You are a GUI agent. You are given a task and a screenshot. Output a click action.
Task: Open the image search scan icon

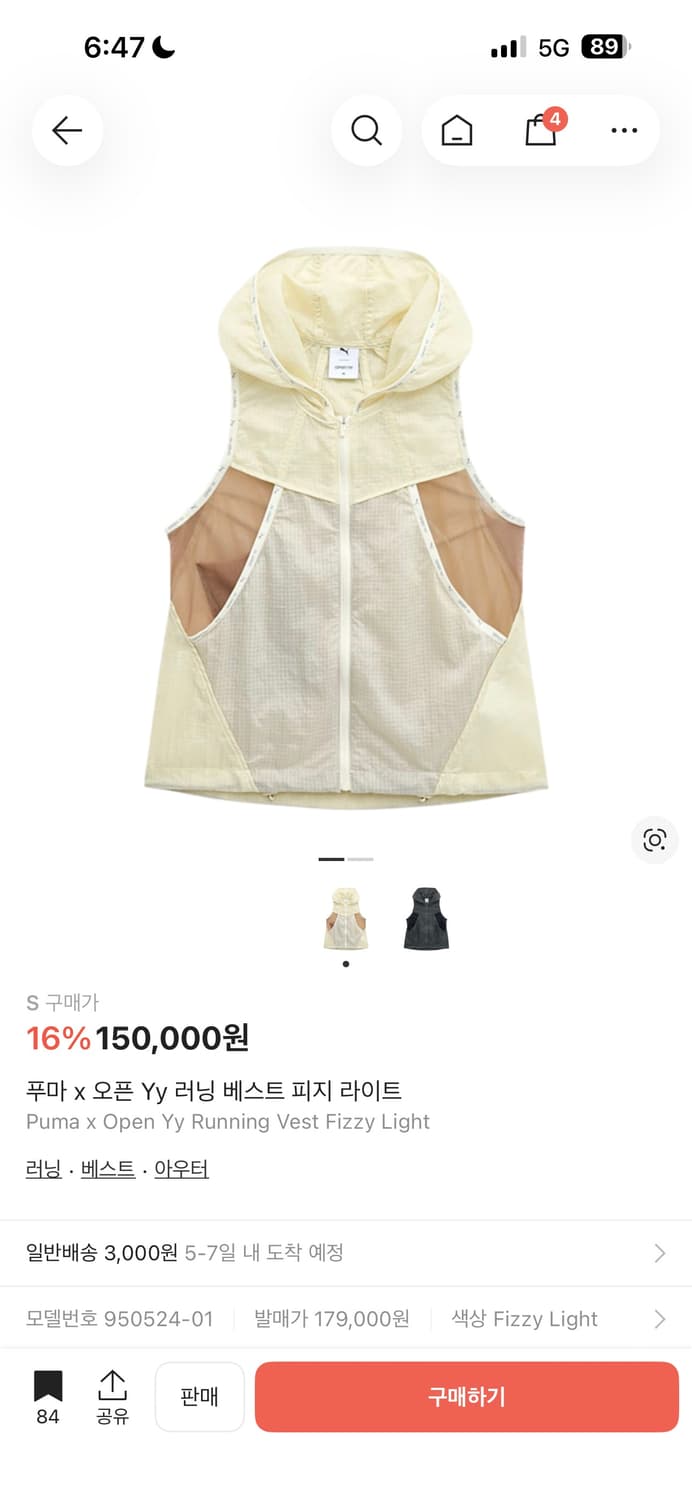655,840
